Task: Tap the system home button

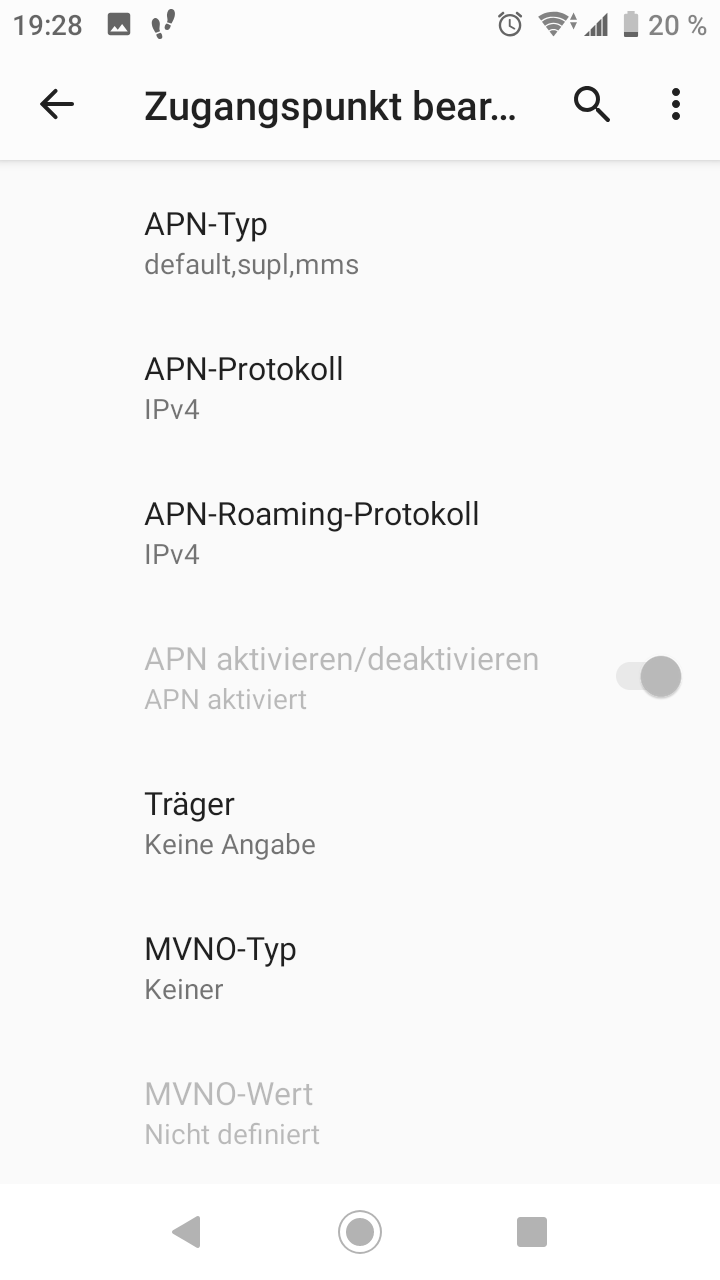Action: [x=360, y=1231]
